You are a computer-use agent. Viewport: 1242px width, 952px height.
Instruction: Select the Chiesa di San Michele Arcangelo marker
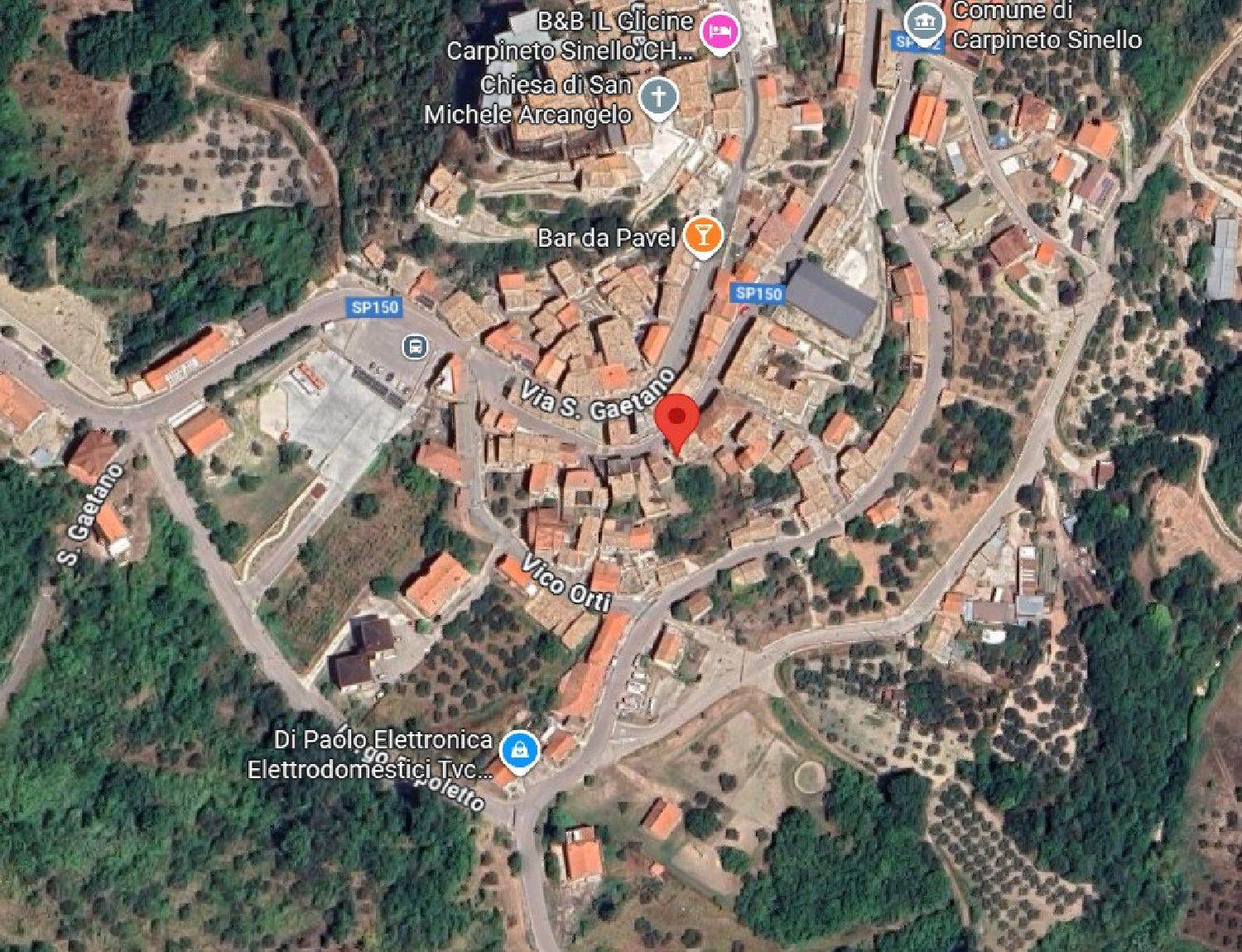(x=660, y=98)
